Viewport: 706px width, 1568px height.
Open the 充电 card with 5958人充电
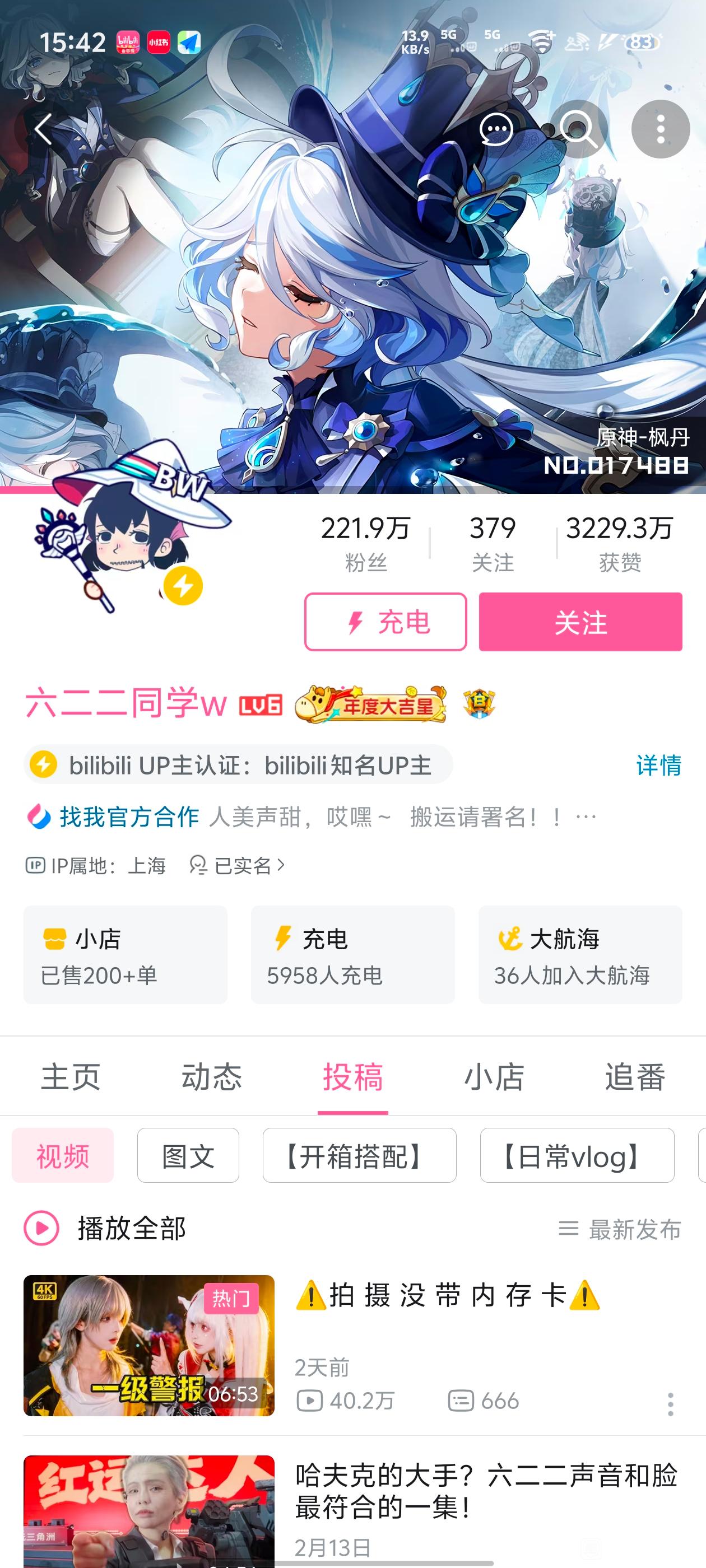coord(352,954)
